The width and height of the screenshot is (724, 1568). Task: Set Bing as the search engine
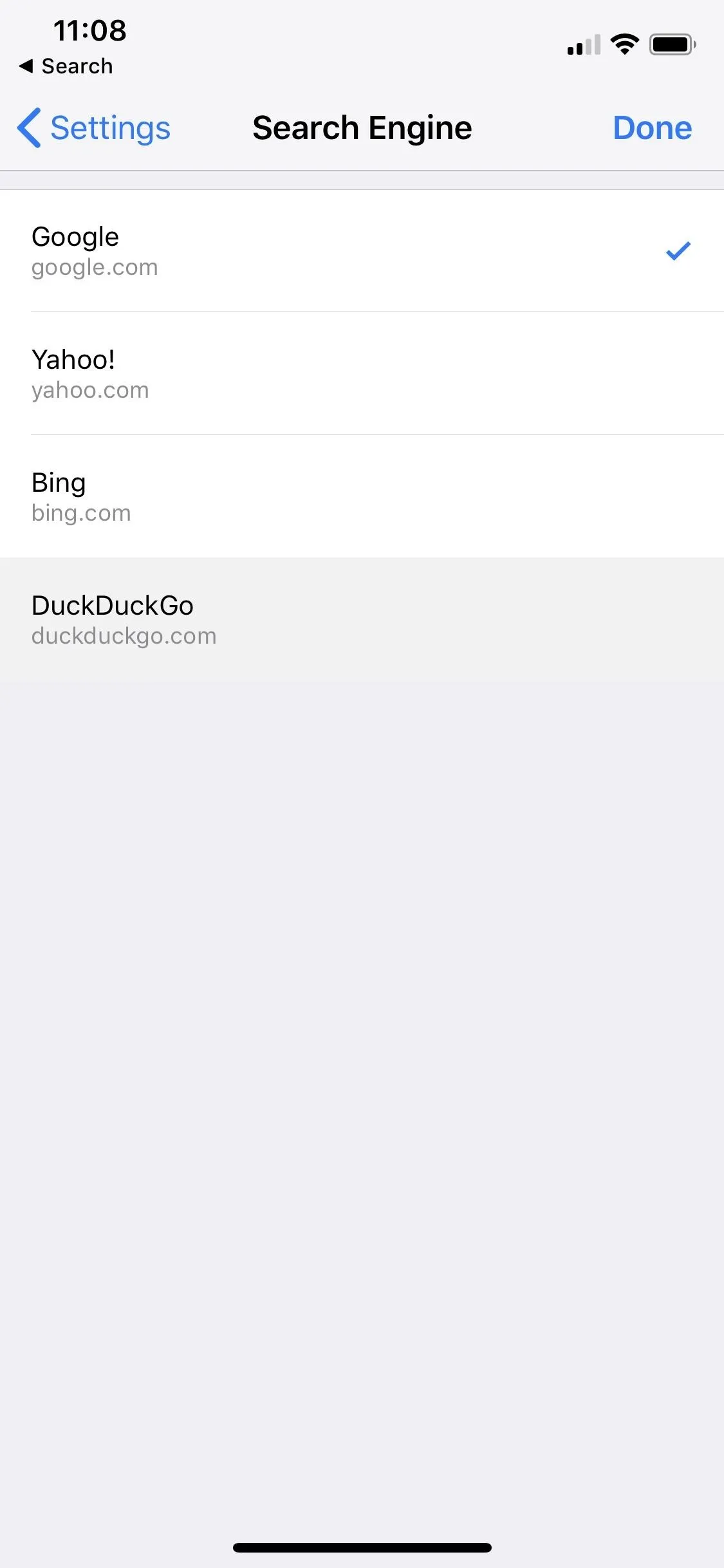click(x=362, y=496)
